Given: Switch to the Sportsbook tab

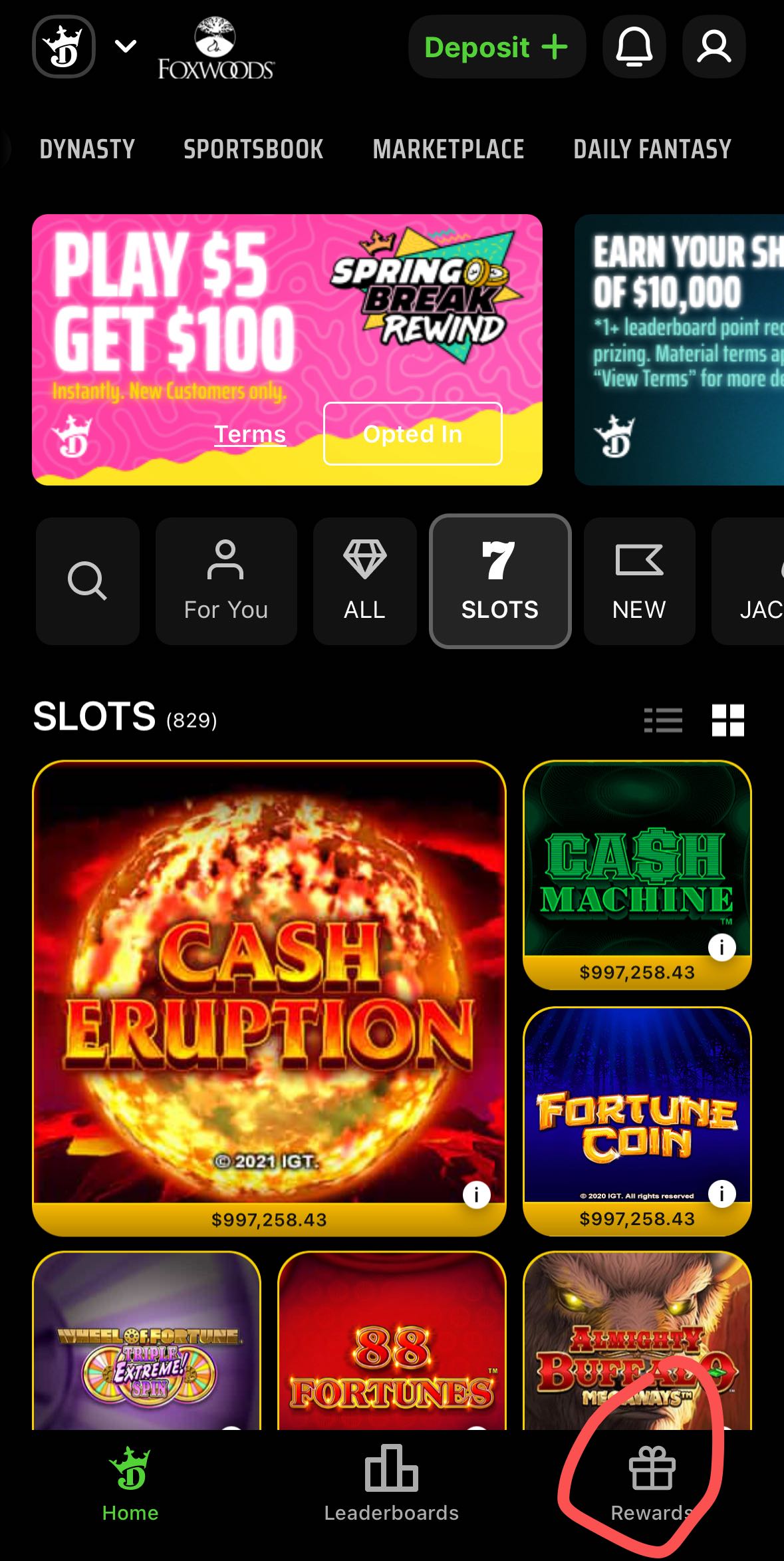Looking at the screenshot, I should click(x=253, y=149).
